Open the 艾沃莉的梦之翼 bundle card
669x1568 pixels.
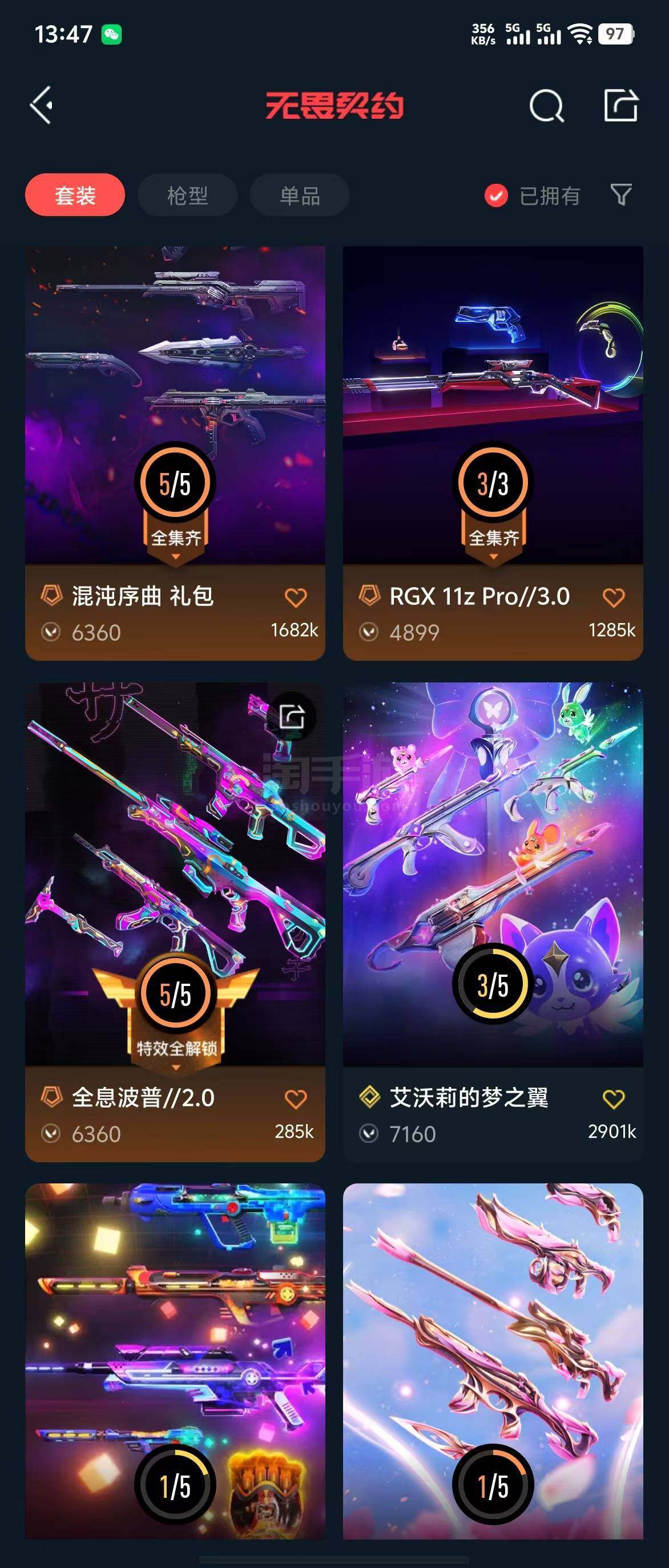click(x=493, y=870)
